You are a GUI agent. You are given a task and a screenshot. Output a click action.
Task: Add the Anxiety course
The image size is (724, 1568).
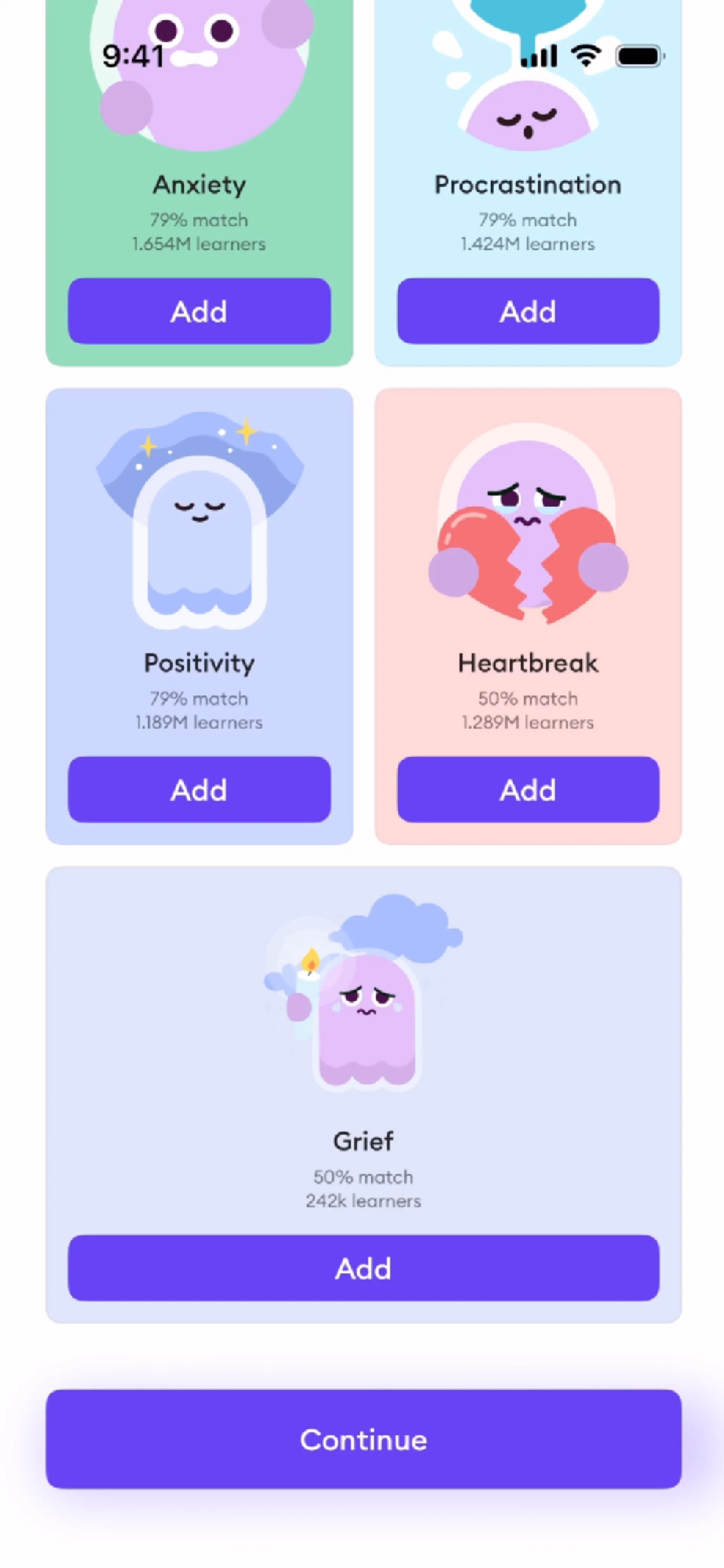199,311
